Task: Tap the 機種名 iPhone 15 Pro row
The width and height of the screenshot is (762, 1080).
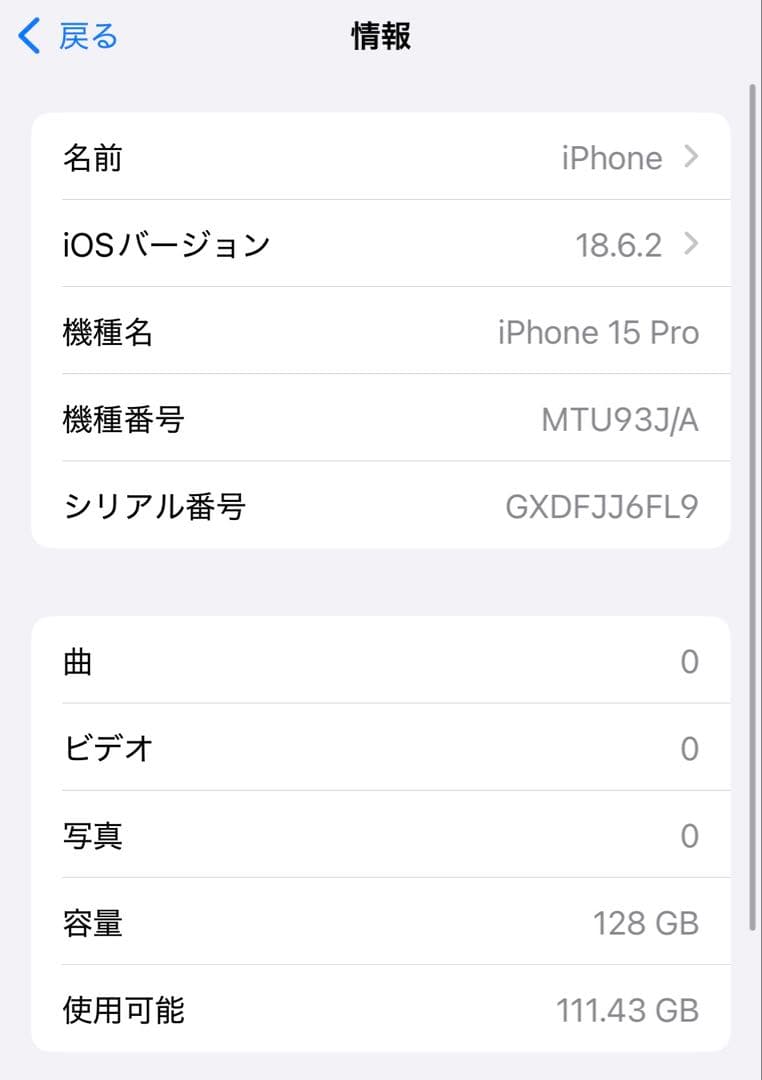Action: (x=380, y=332)
